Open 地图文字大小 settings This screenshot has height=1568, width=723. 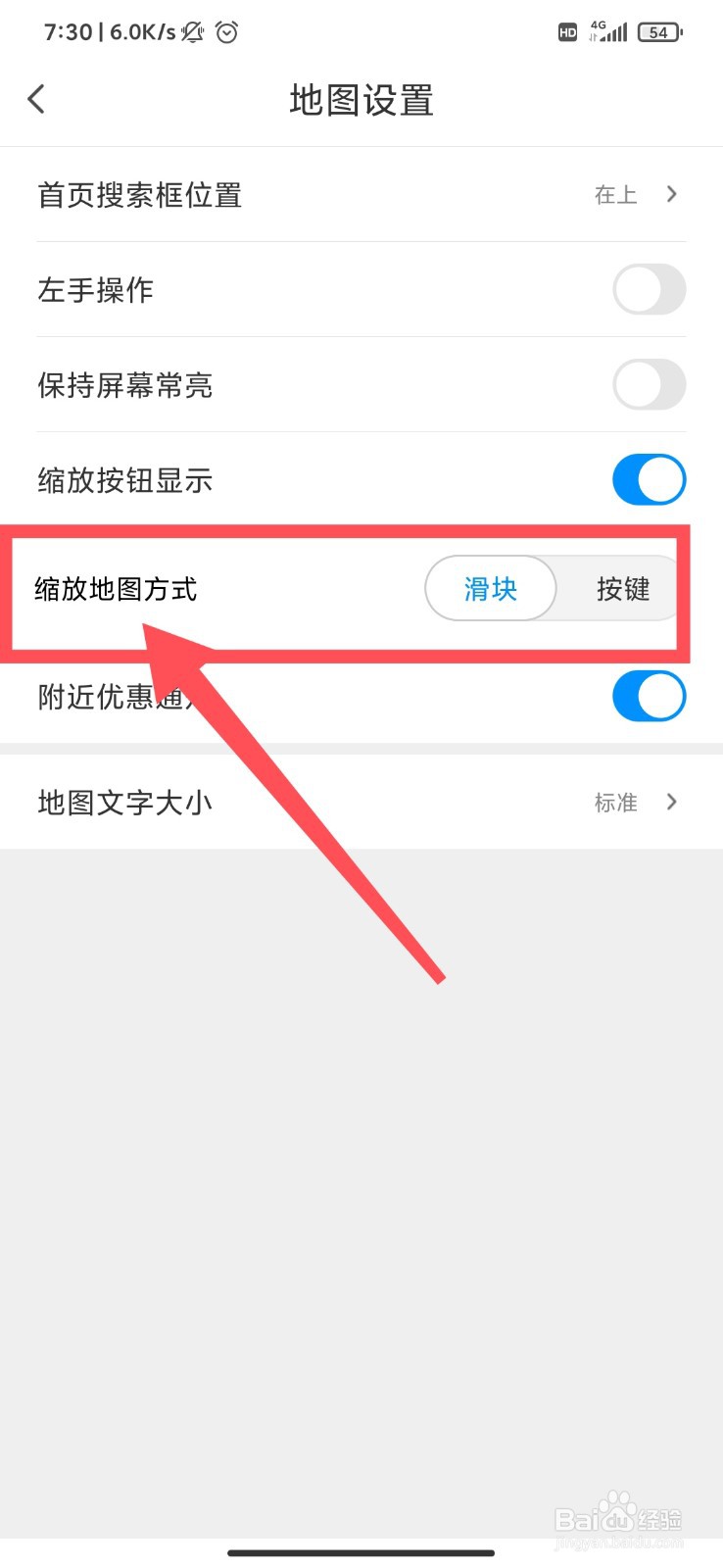[361, 802]
